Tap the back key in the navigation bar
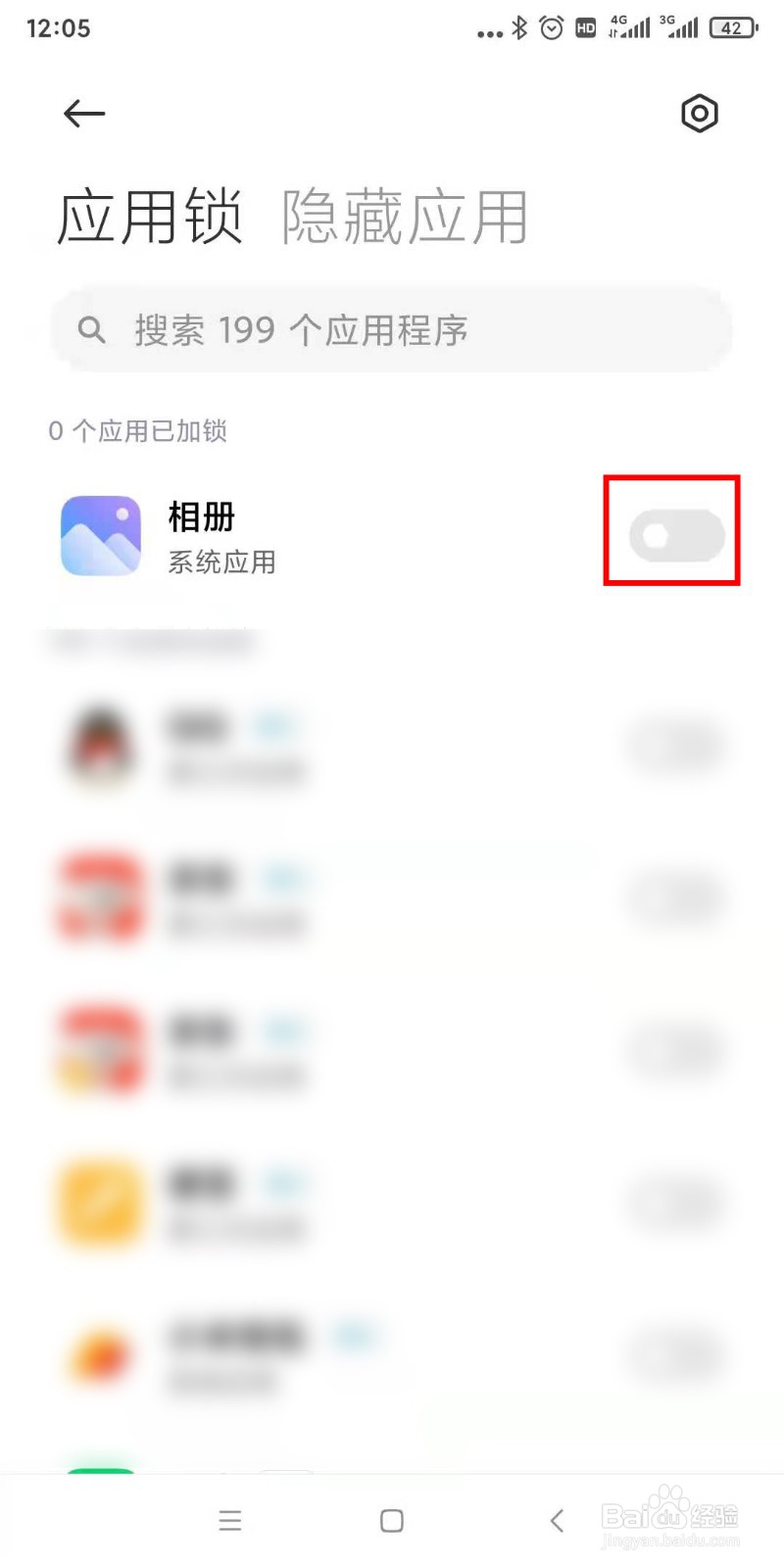 click(556, 1520)
